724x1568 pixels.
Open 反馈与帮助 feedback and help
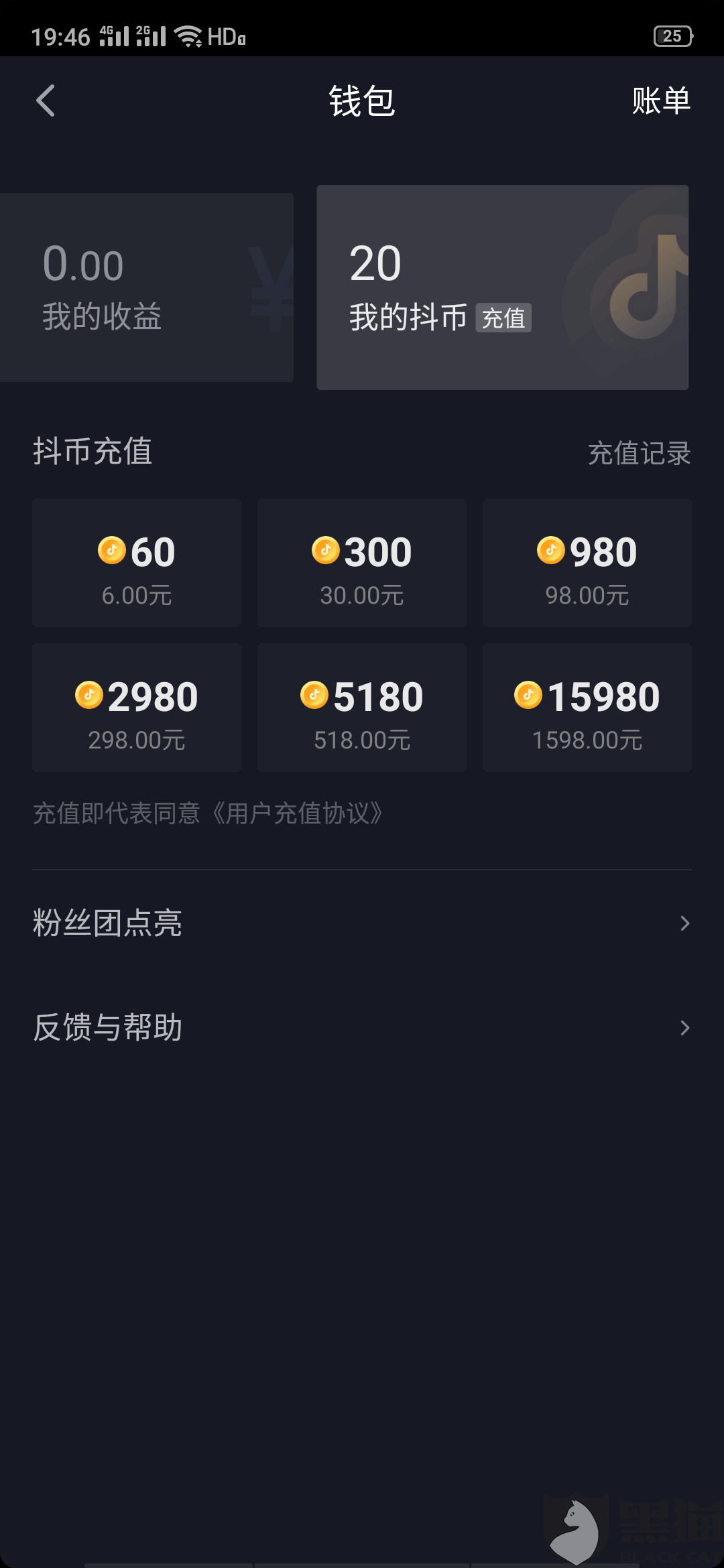tap(362, 1028)
